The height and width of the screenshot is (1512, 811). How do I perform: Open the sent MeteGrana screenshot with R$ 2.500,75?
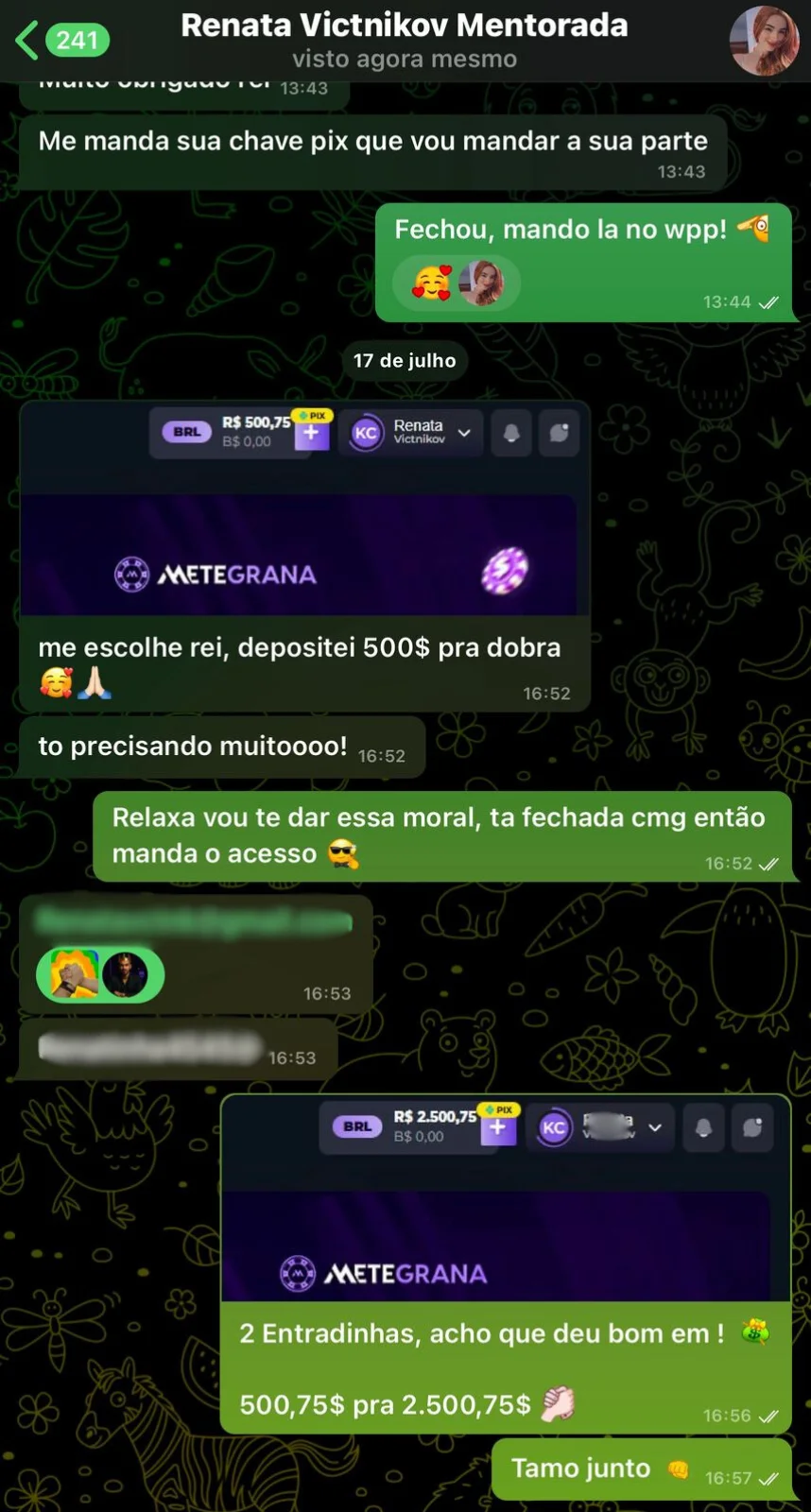coord(505,1198)
